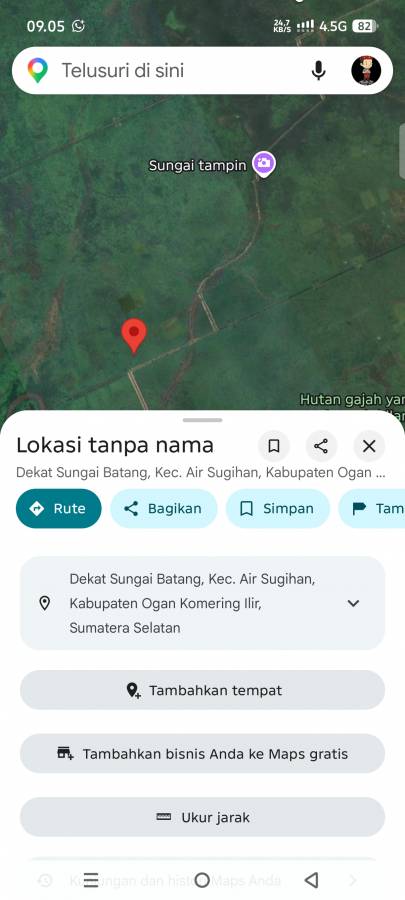Tap the Simpan chip
Viewport: 405px width, 900px height.
click(x=278, y=509)
